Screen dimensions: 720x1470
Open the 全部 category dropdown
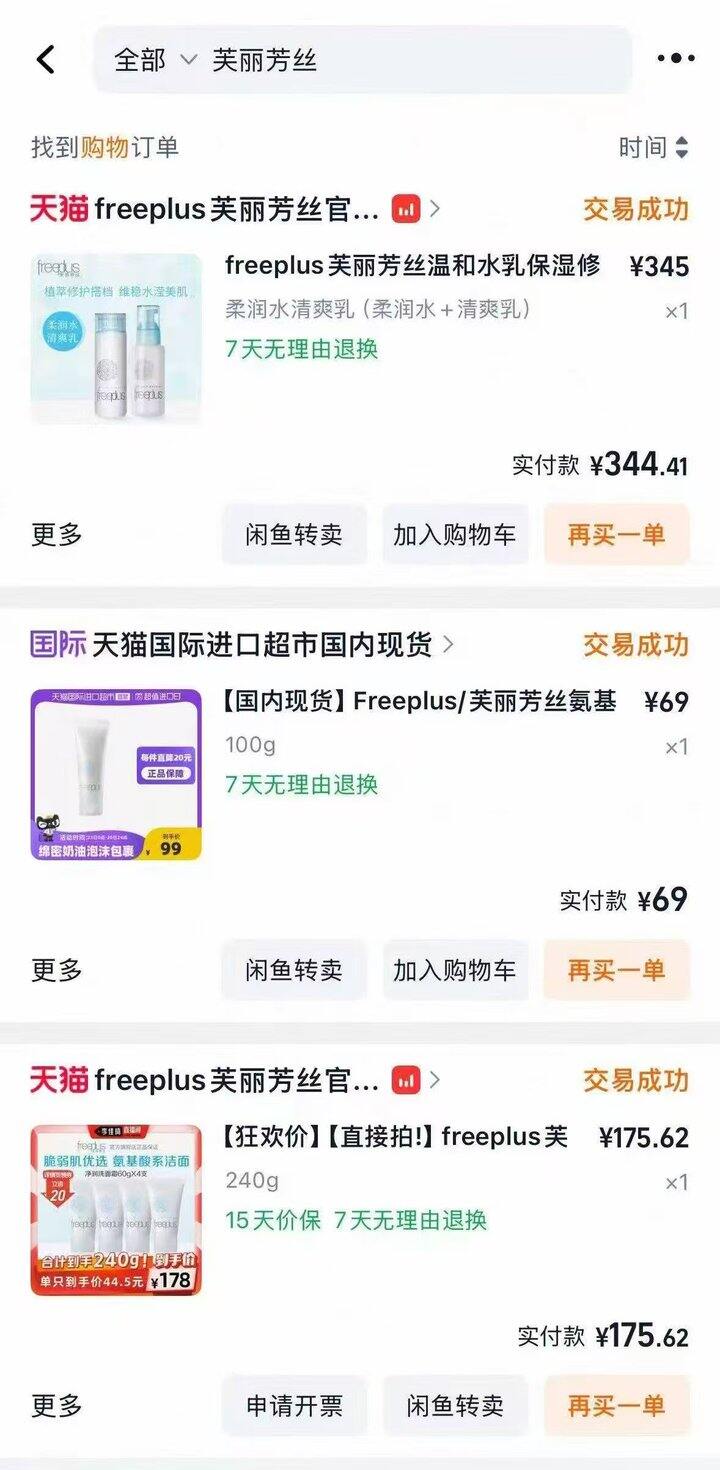pyautogui.click(x=150, y=60)
